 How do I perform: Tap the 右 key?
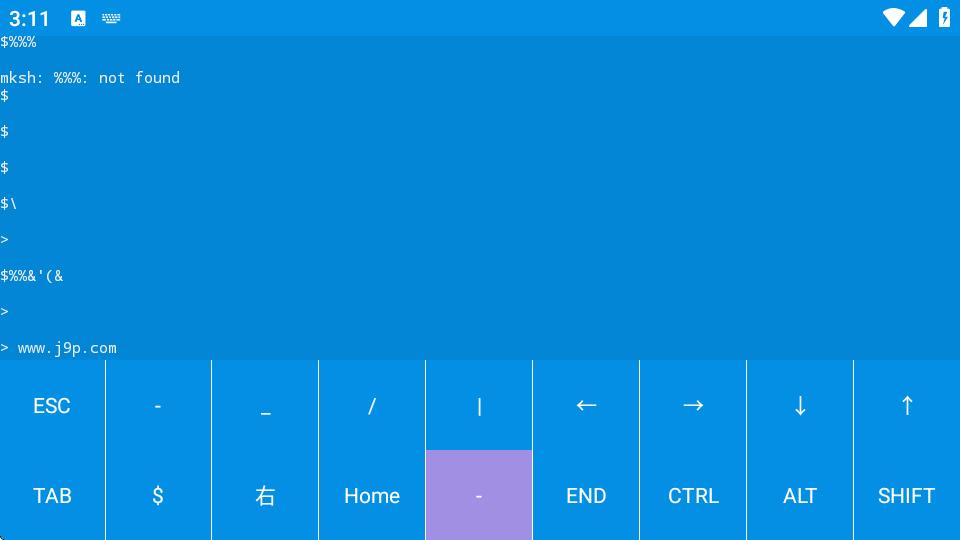point(265,495)
